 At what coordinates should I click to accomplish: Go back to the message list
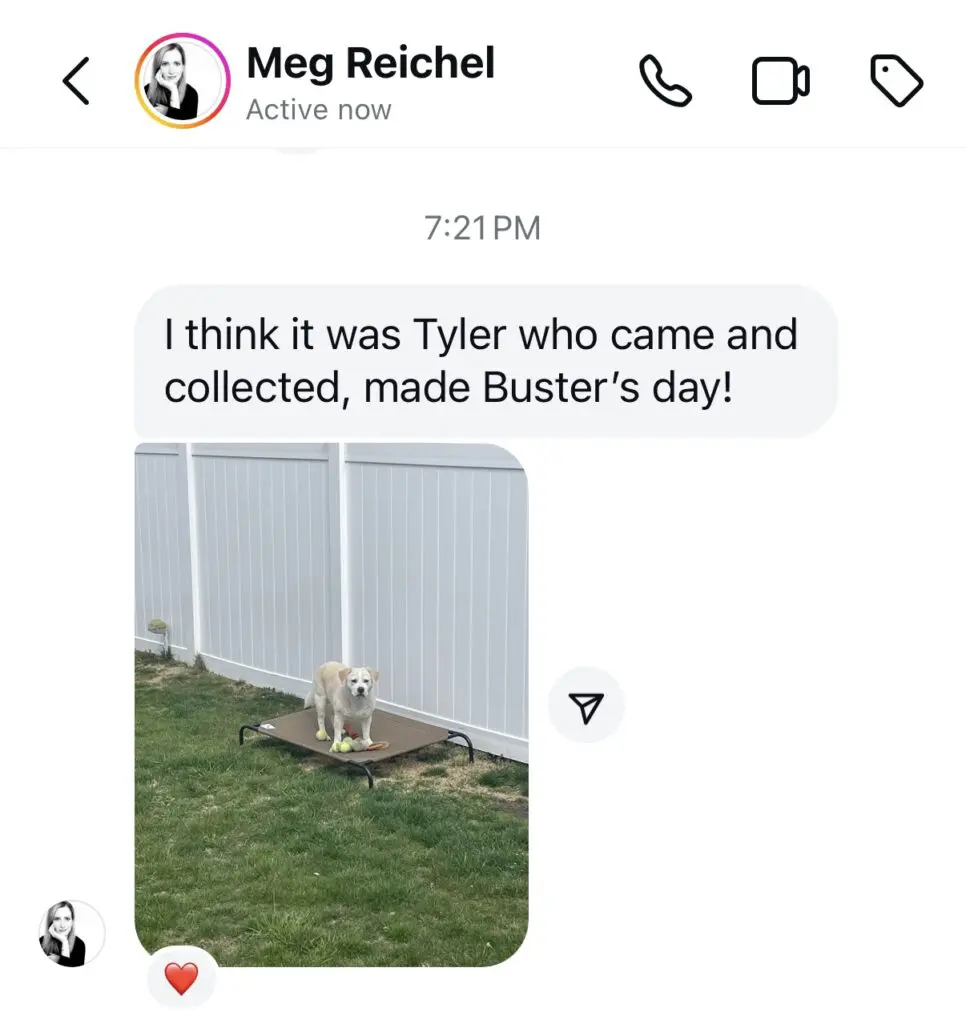pyautogui.click(x=77, y=81)
